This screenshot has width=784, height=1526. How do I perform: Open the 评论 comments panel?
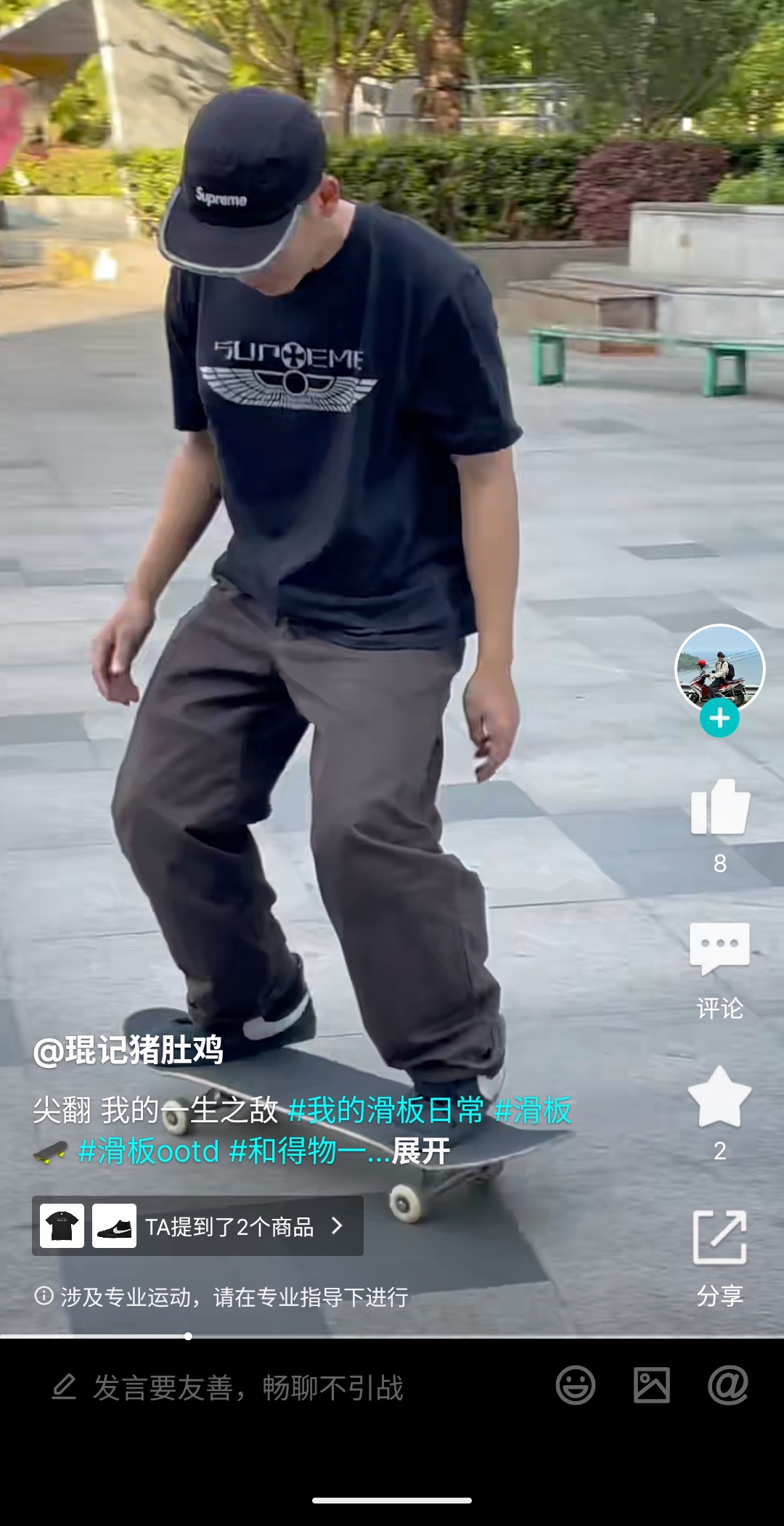point(719,950)
